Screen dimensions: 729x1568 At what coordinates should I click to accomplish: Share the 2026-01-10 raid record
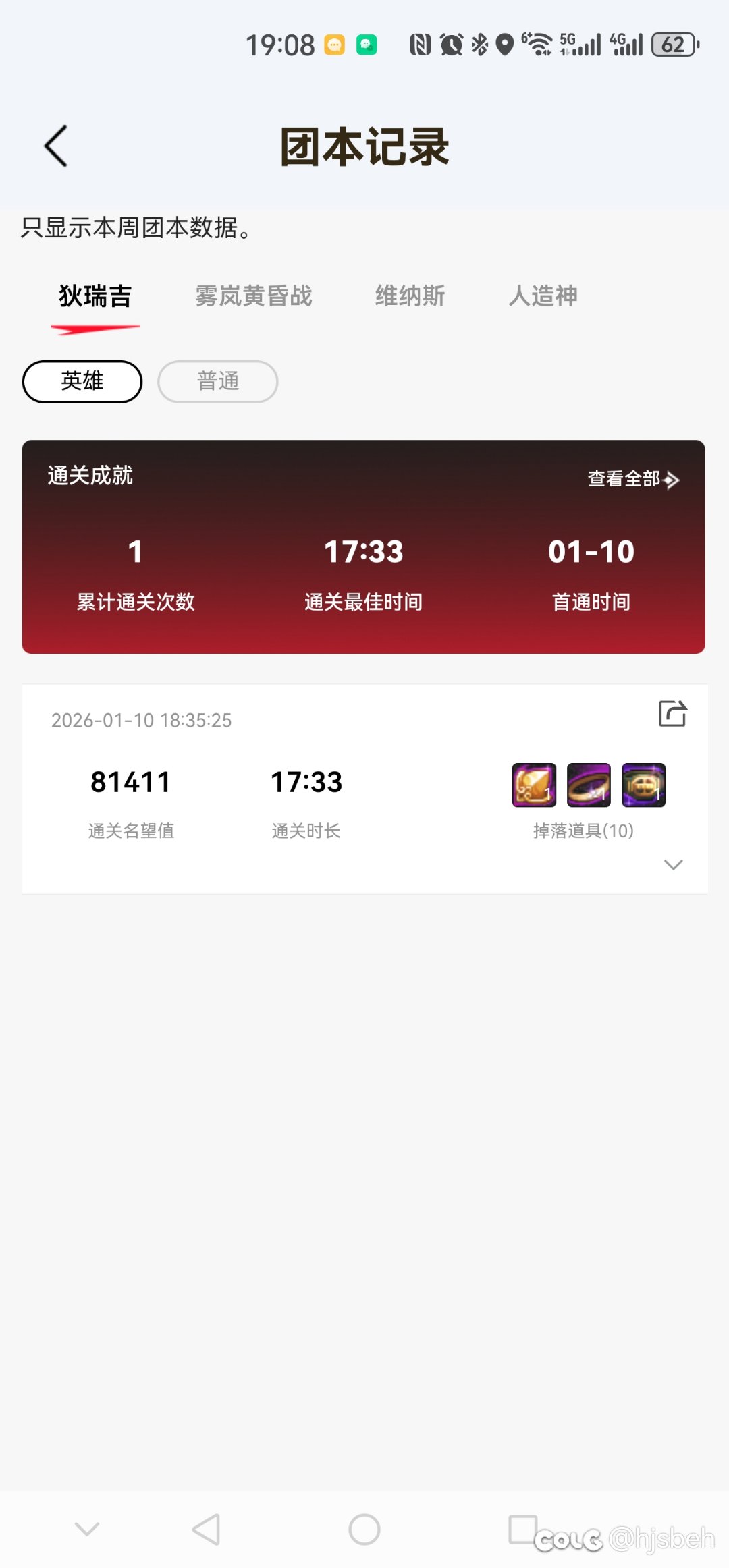point(672,714)
